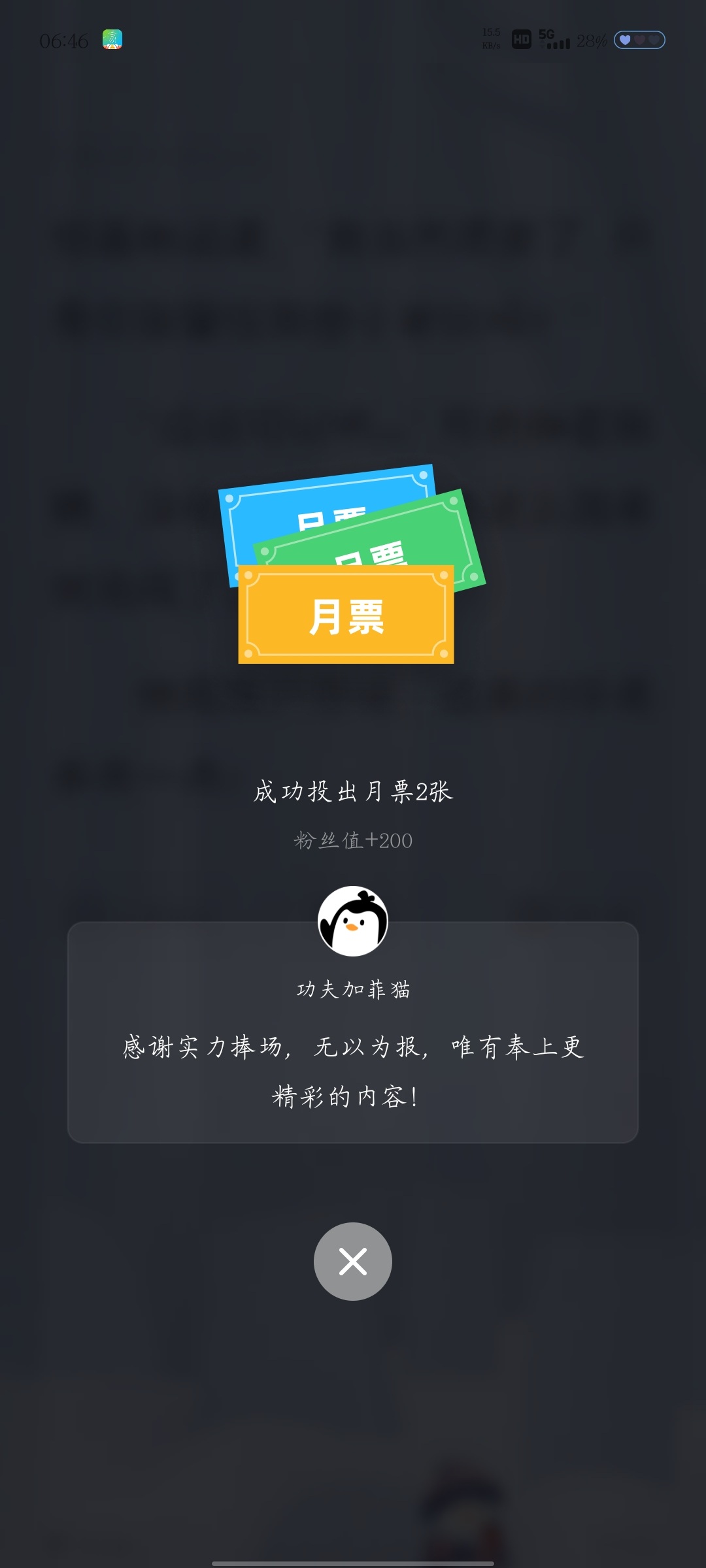
Task: Open author 功夫加菲猫's avatar
Action: (x=352, y=921)
